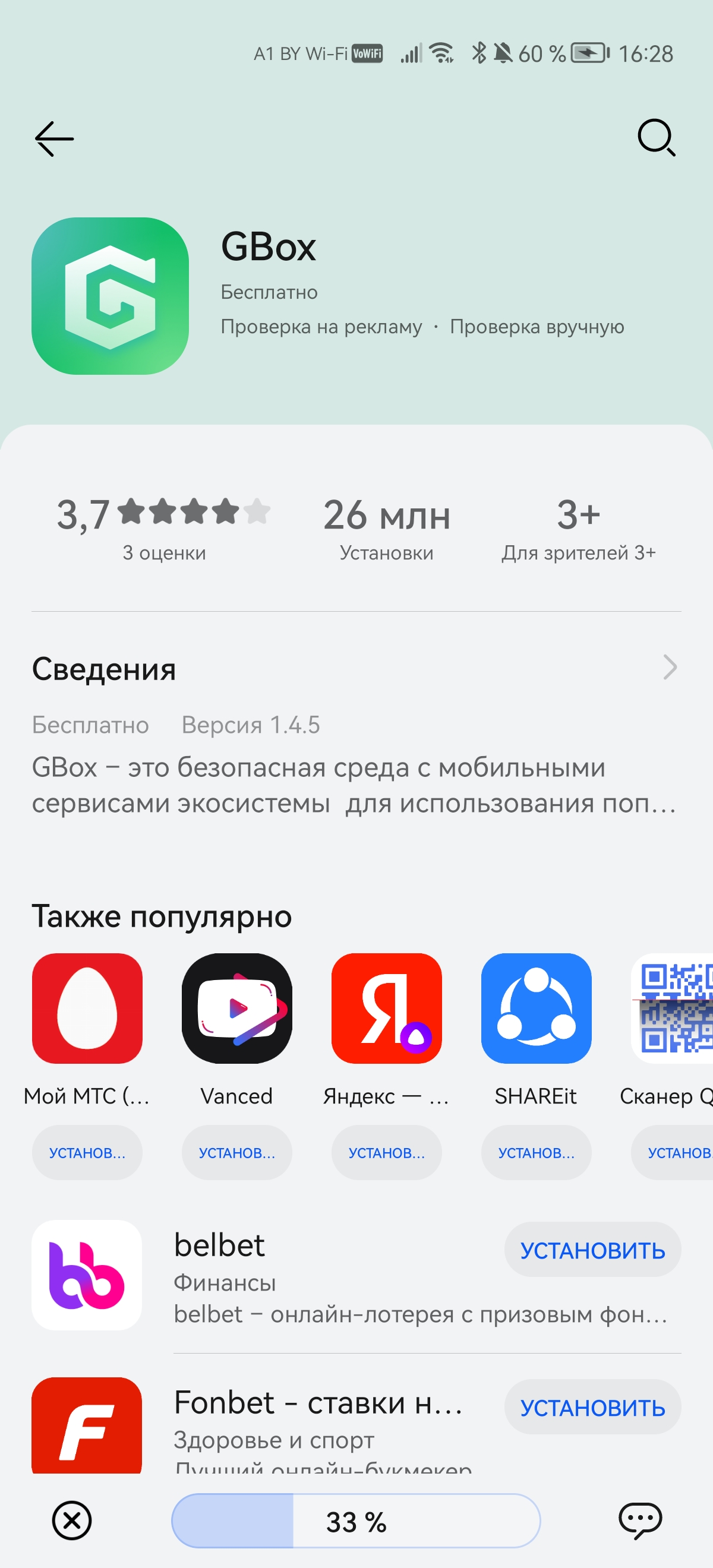The image size is (713, 1568).
Task: Open the Яндекс app tile
Action: [387, 1008]
